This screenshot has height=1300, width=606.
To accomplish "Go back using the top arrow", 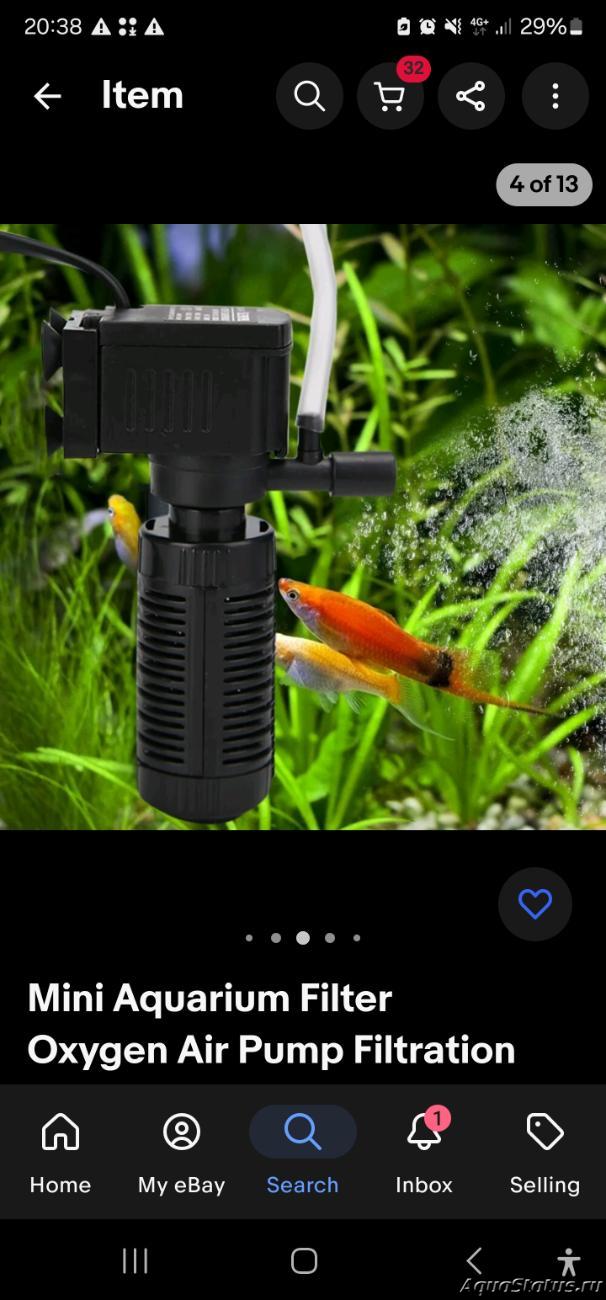I will coord(47,96).
